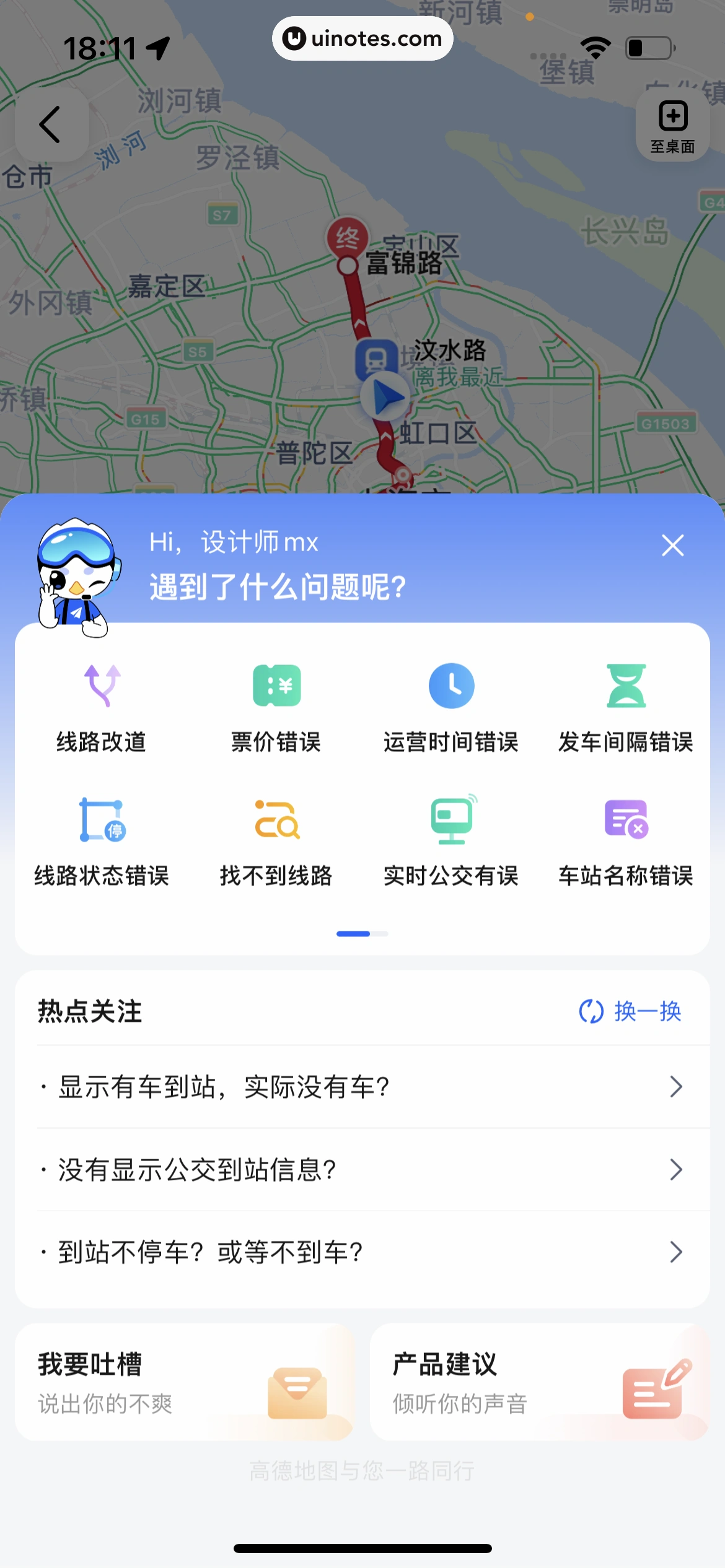Add shortcut to desktop (至桌面)
The image size is (725, 1568).
672,126
